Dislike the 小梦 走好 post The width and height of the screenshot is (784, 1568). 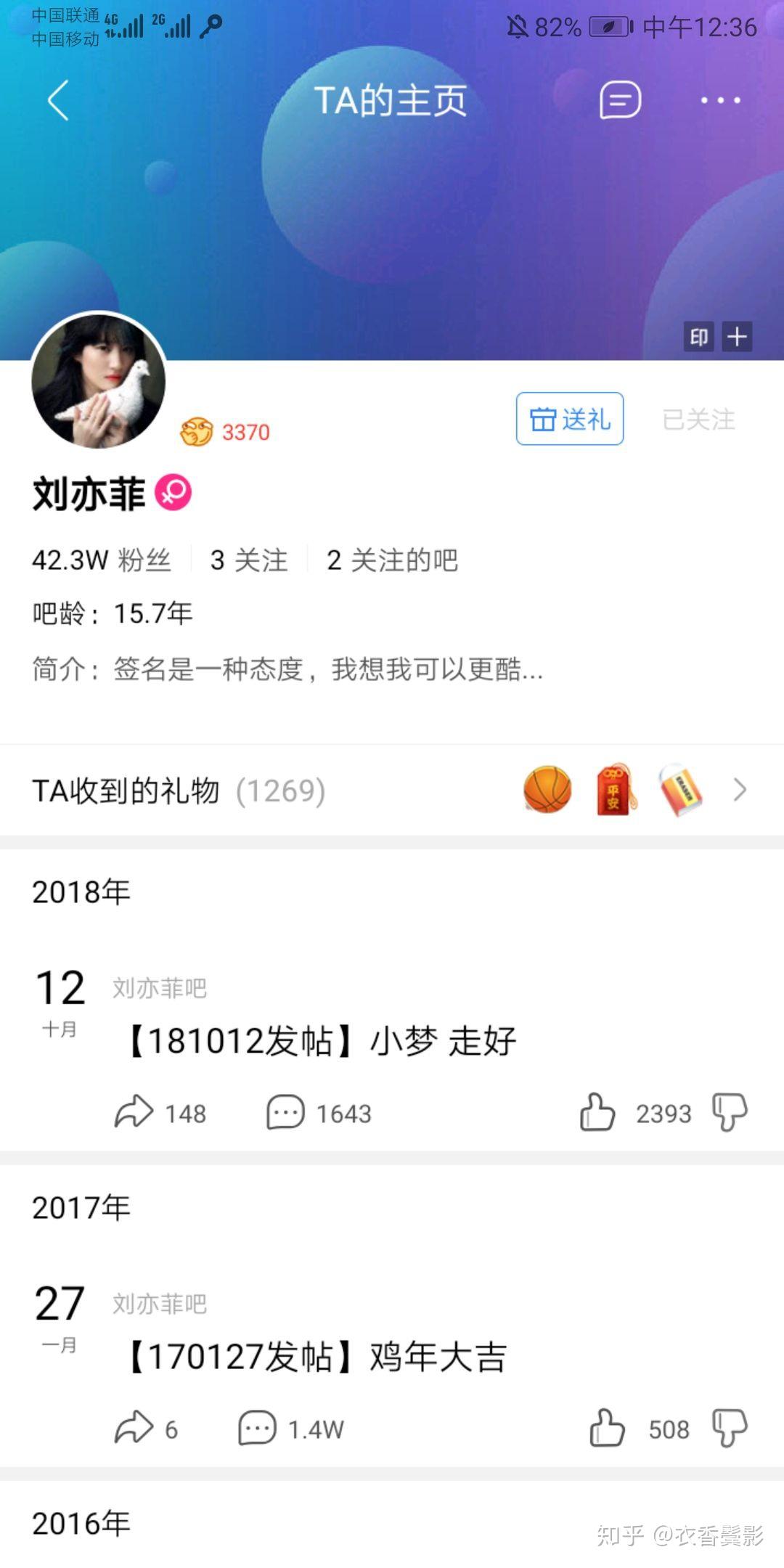(730, 1112)
